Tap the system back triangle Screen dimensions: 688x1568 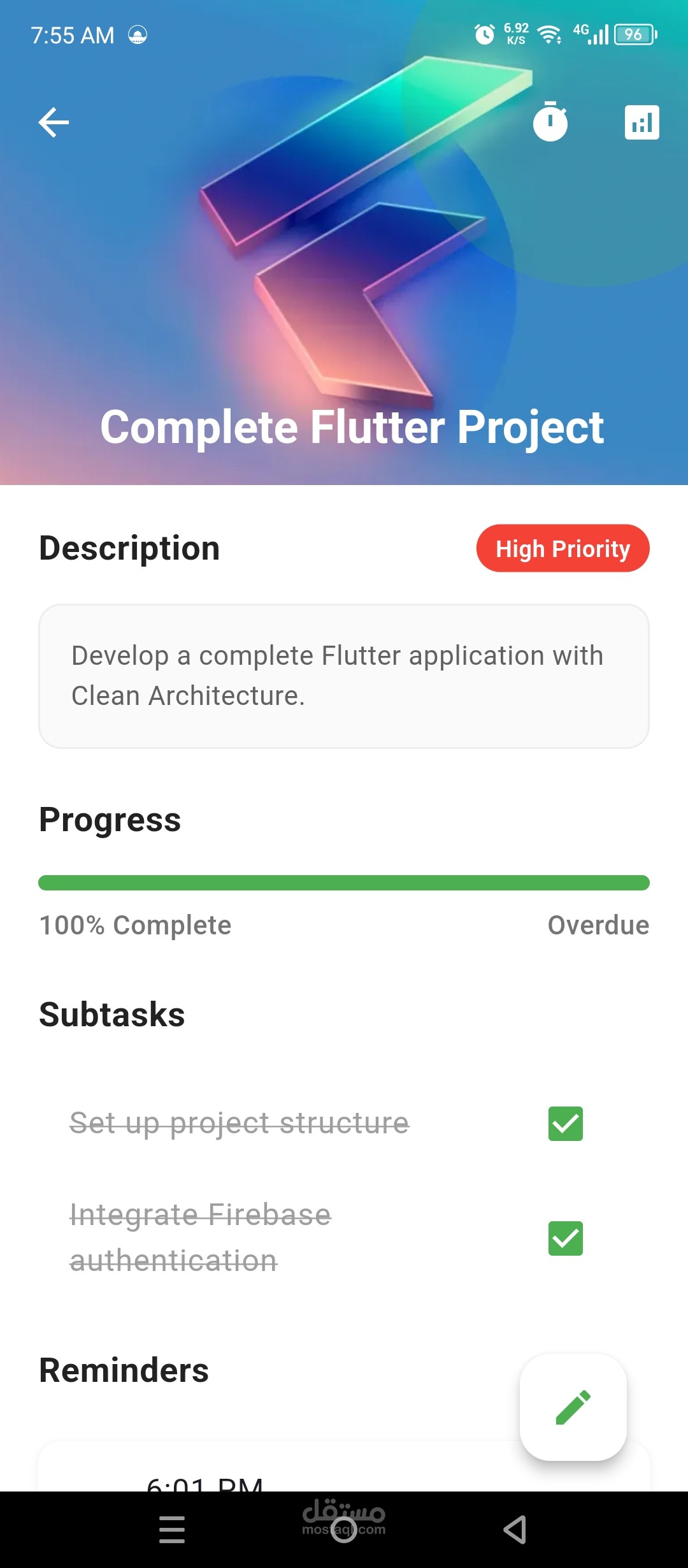[x=515, y=1530]
